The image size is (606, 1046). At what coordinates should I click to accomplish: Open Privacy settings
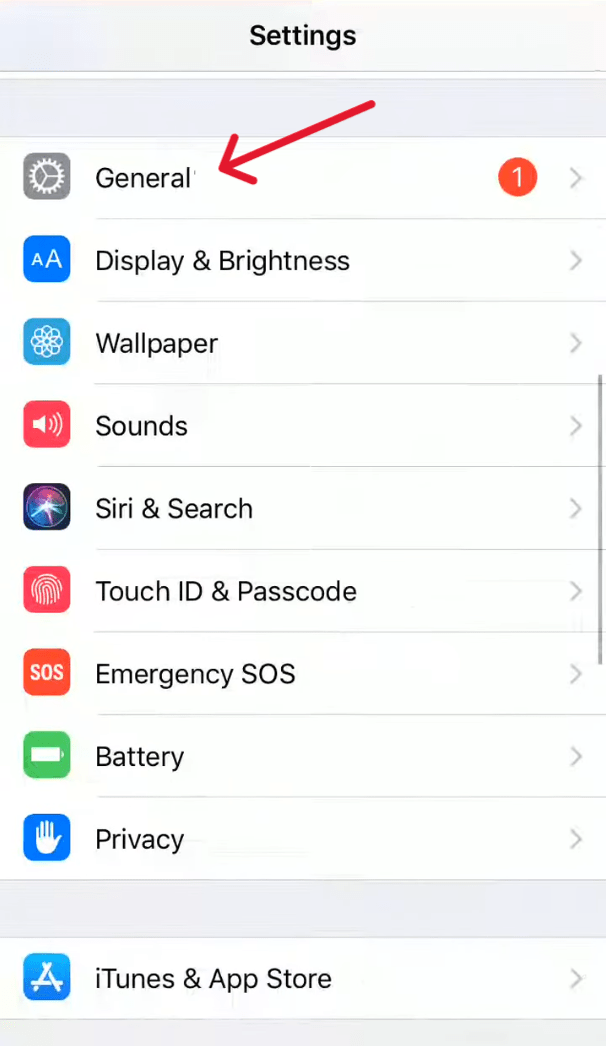coord(139,839)
